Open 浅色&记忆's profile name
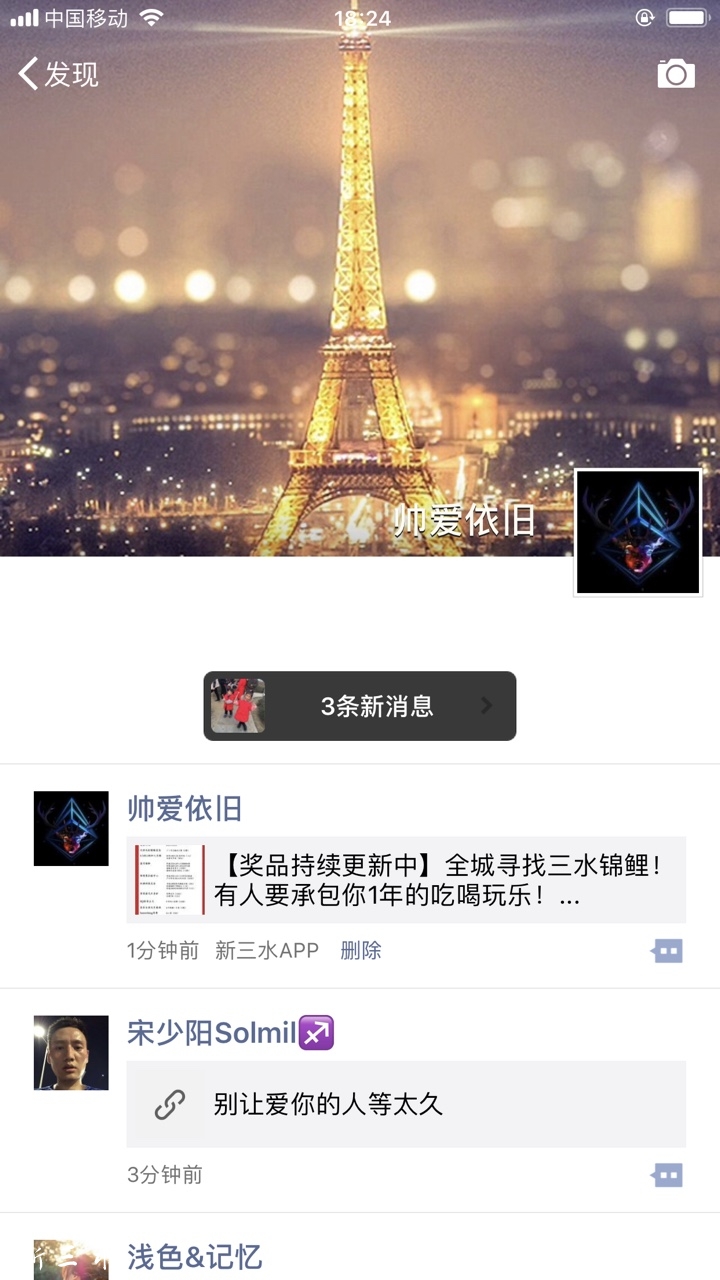The width and height of the screenshot is (720, 1280). pos(194,1257)
